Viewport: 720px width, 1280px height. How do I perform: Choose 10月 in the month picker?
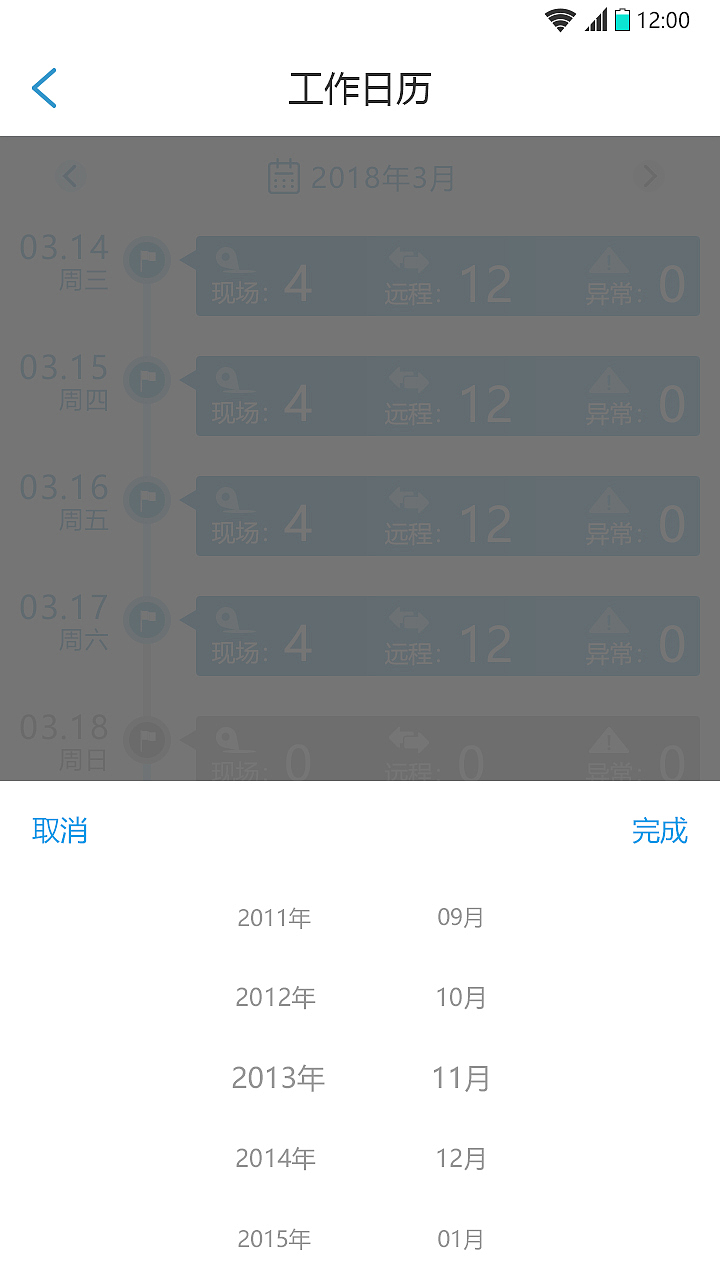(461, 997)
